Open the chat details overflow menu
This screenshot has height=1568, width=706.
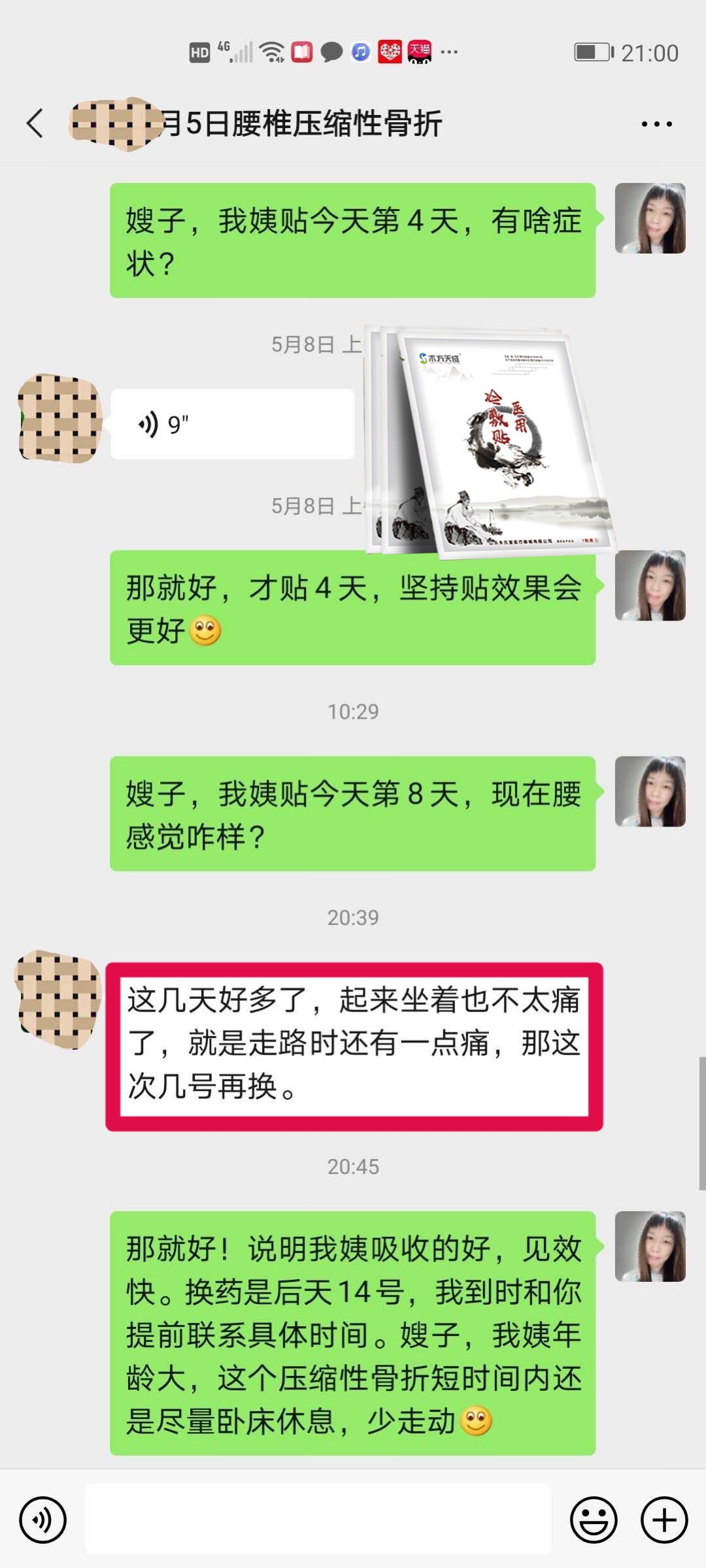pyautogui.click(x=656, y=123)
